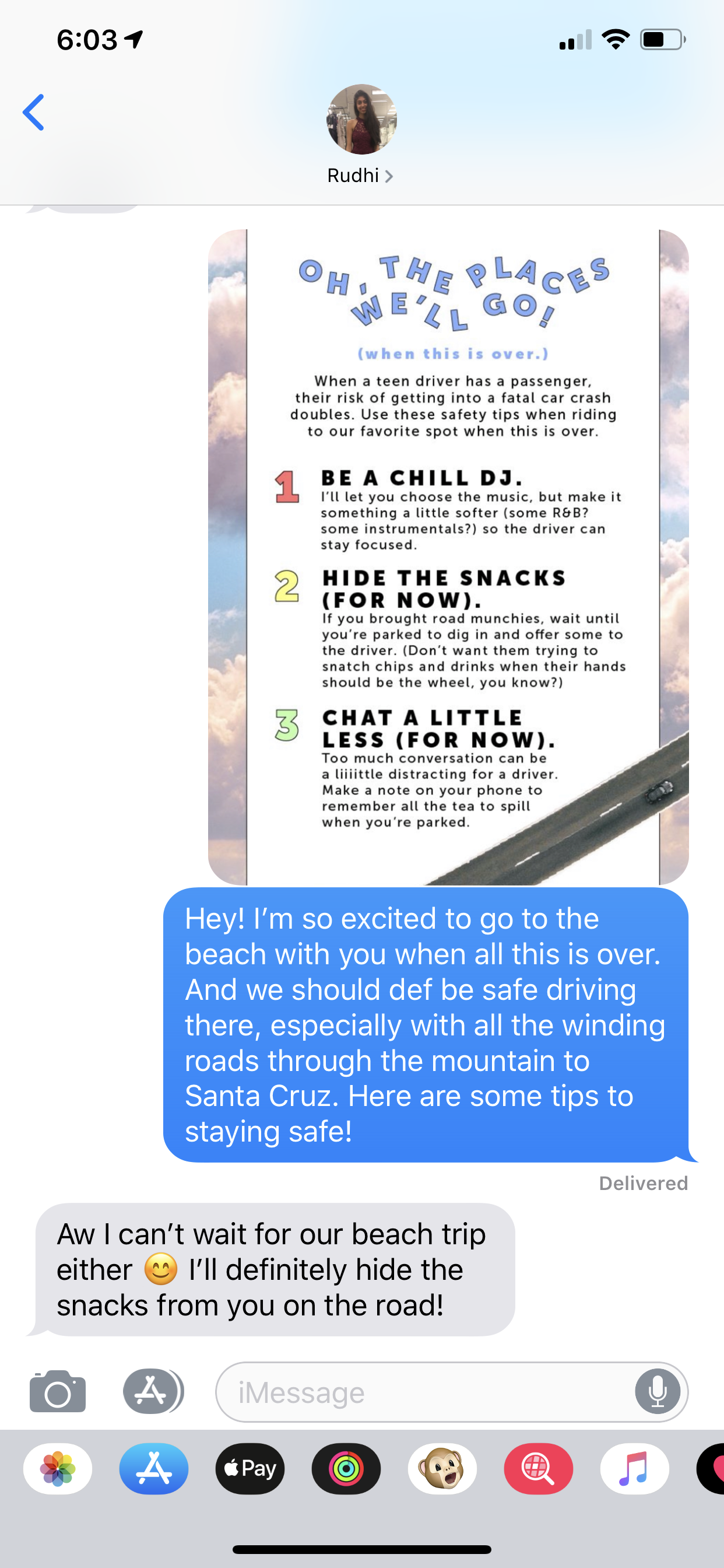Open Apple Pay in the app strip
Viewport: 724px width, 1568px height.
250,1469
